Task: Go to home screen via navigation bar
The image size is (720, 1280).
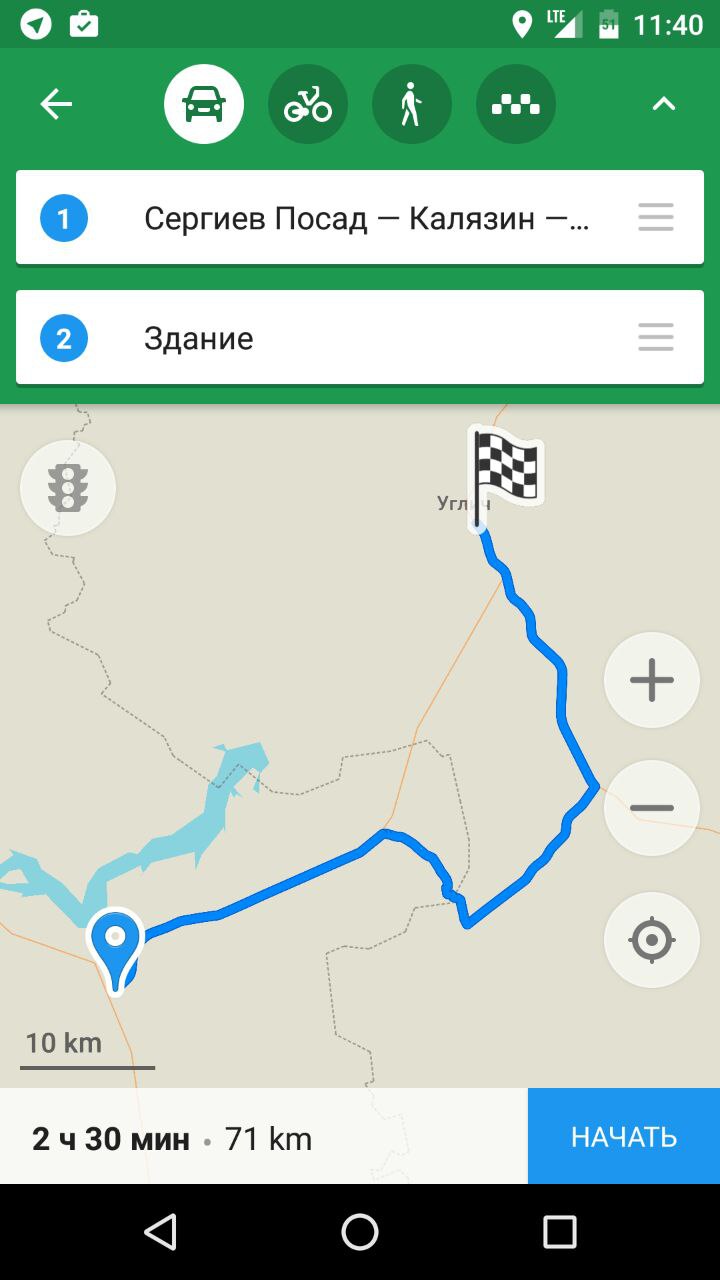Action: click(360, 1232)
